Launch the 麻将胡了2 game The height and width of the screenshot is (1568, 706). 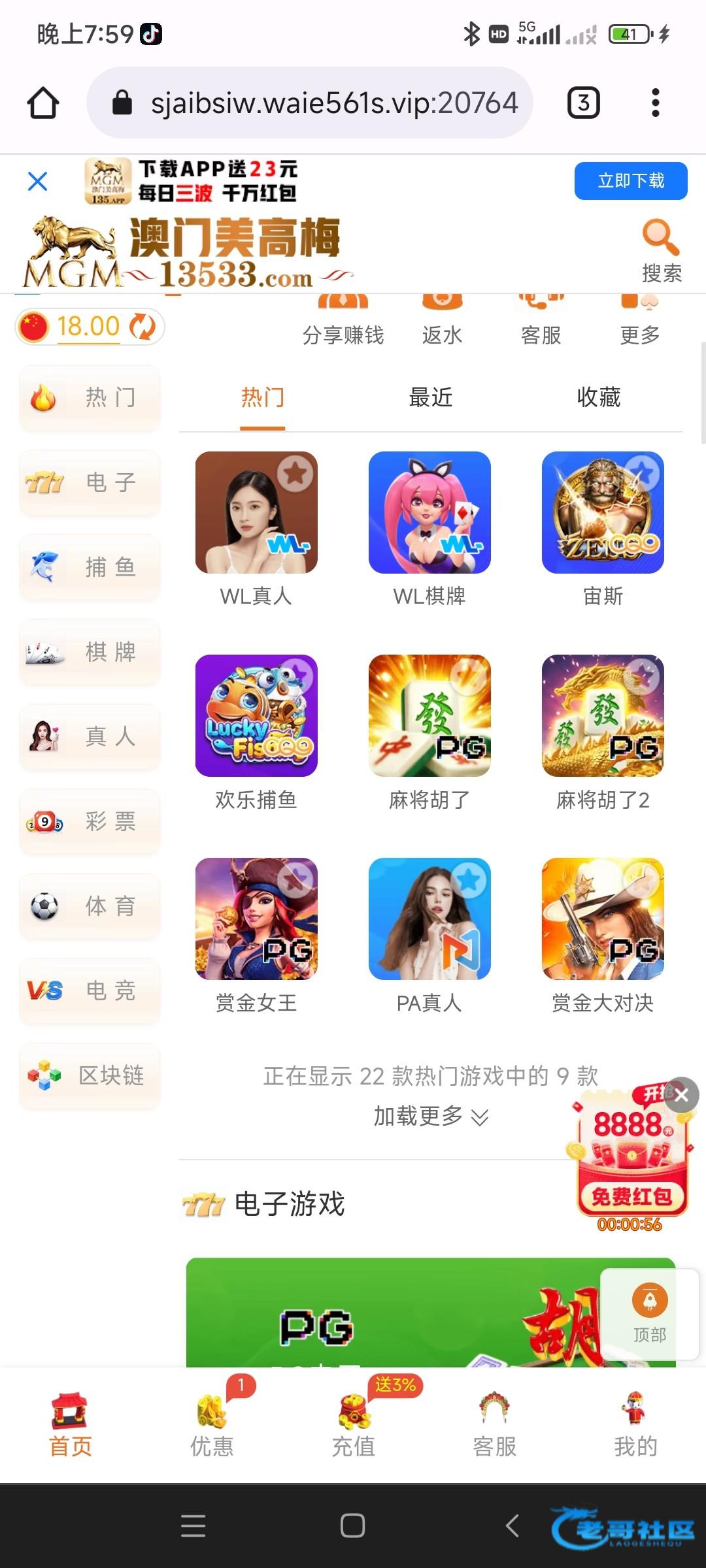point(603,716)
